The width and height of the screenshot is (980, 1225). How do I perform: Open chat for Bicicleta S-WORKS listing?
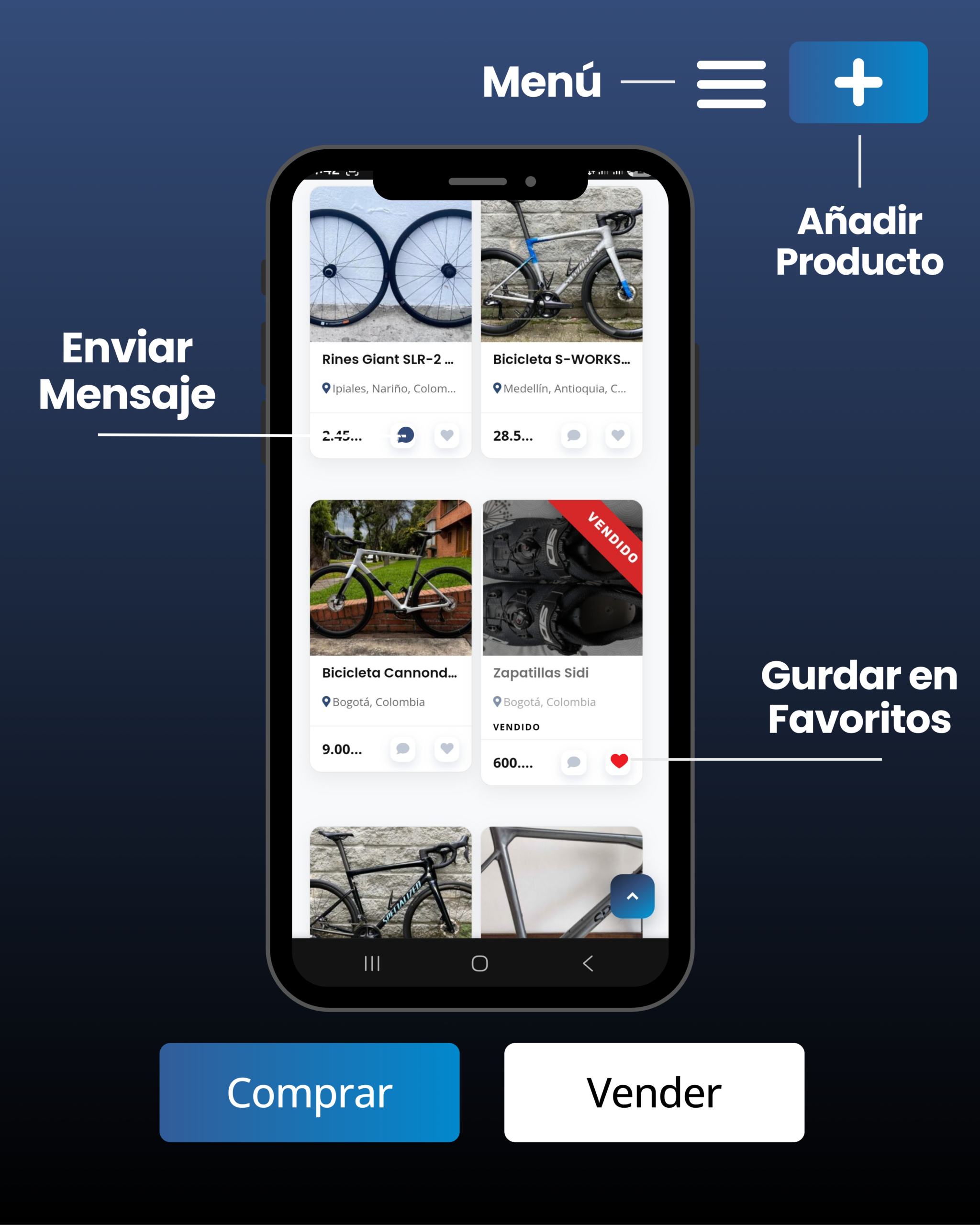click(574, 436)
